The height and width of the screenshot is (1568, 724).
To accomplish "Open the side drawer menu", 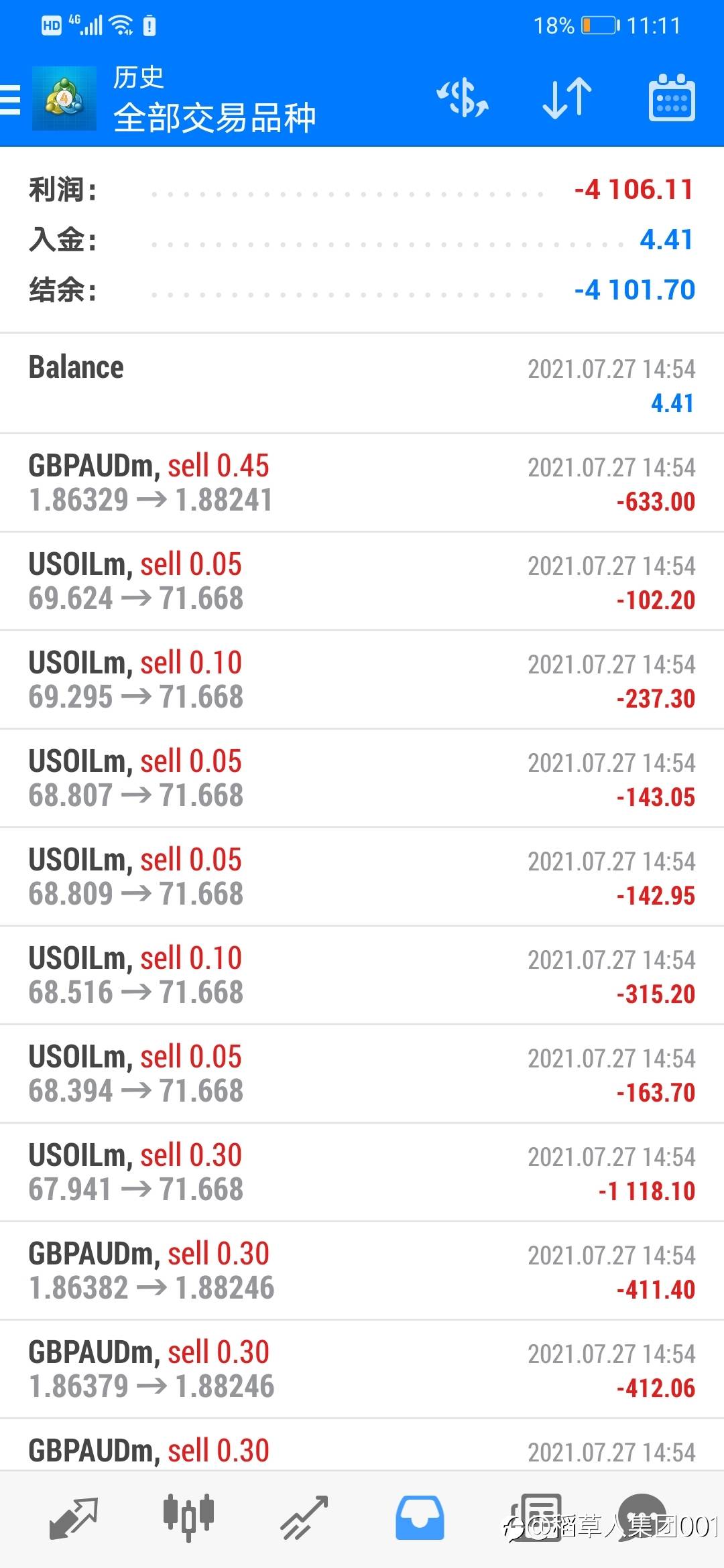I will coord(11,100).
